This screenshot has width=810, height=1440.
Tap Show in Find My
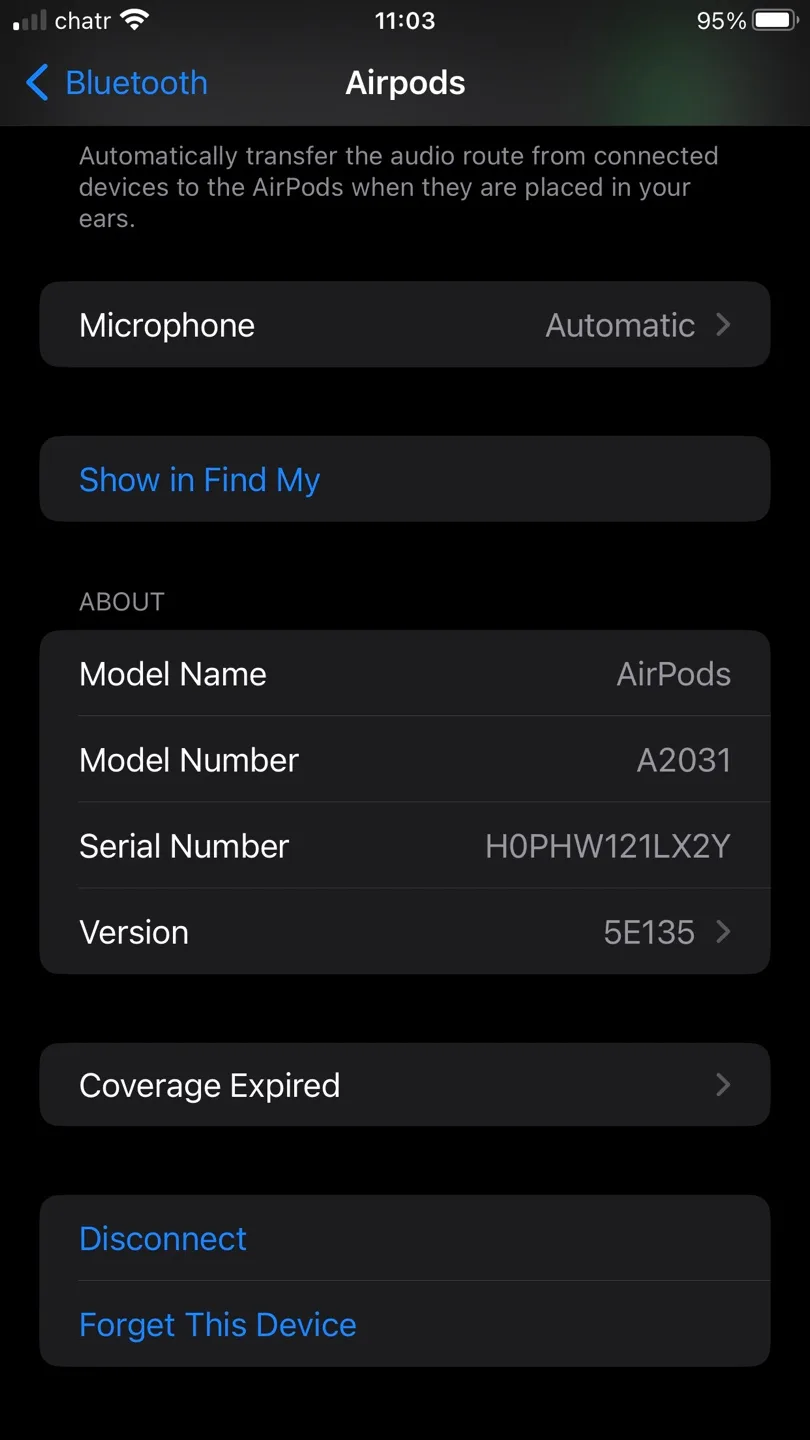pos(199,479)
